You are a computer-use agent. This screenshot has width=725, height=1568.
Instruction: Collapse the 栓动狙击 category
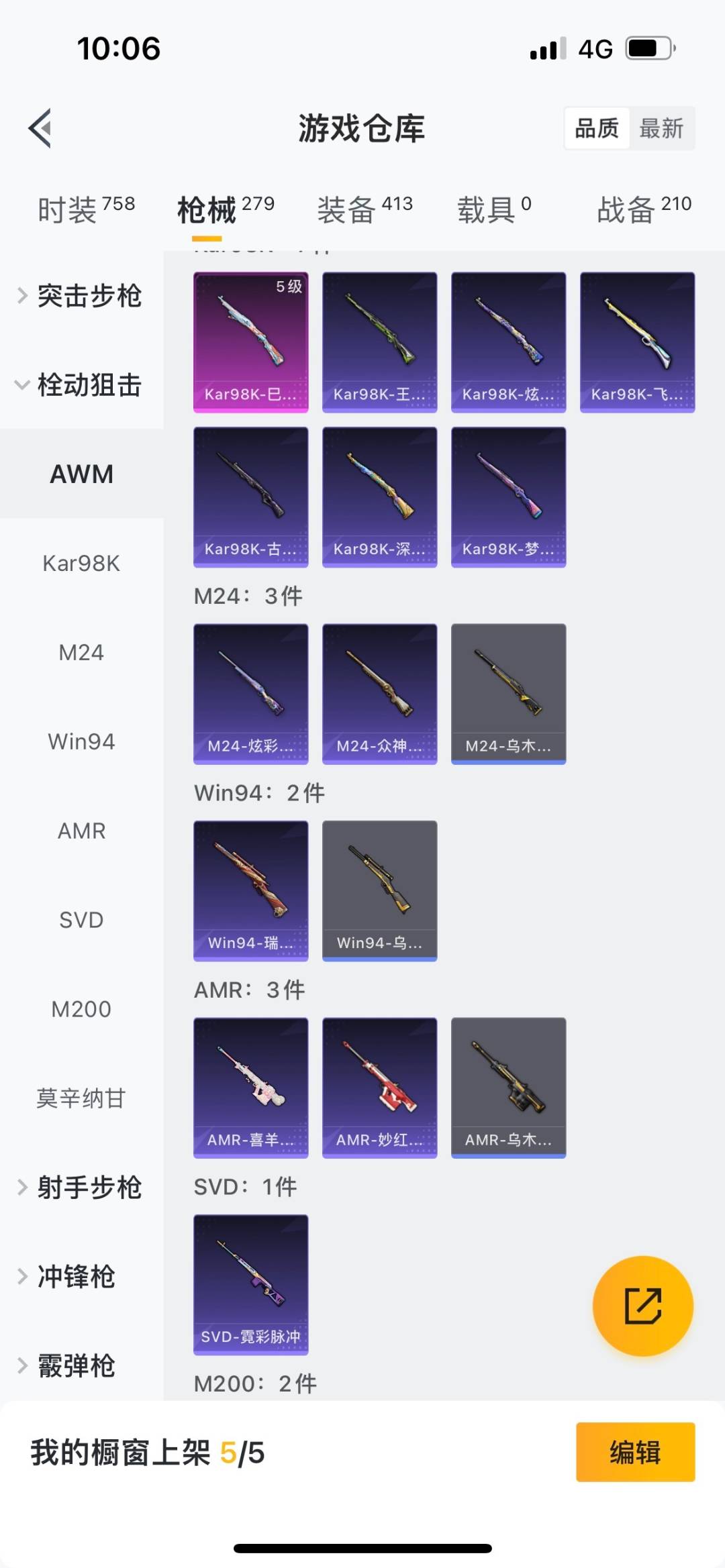[81, 385]
